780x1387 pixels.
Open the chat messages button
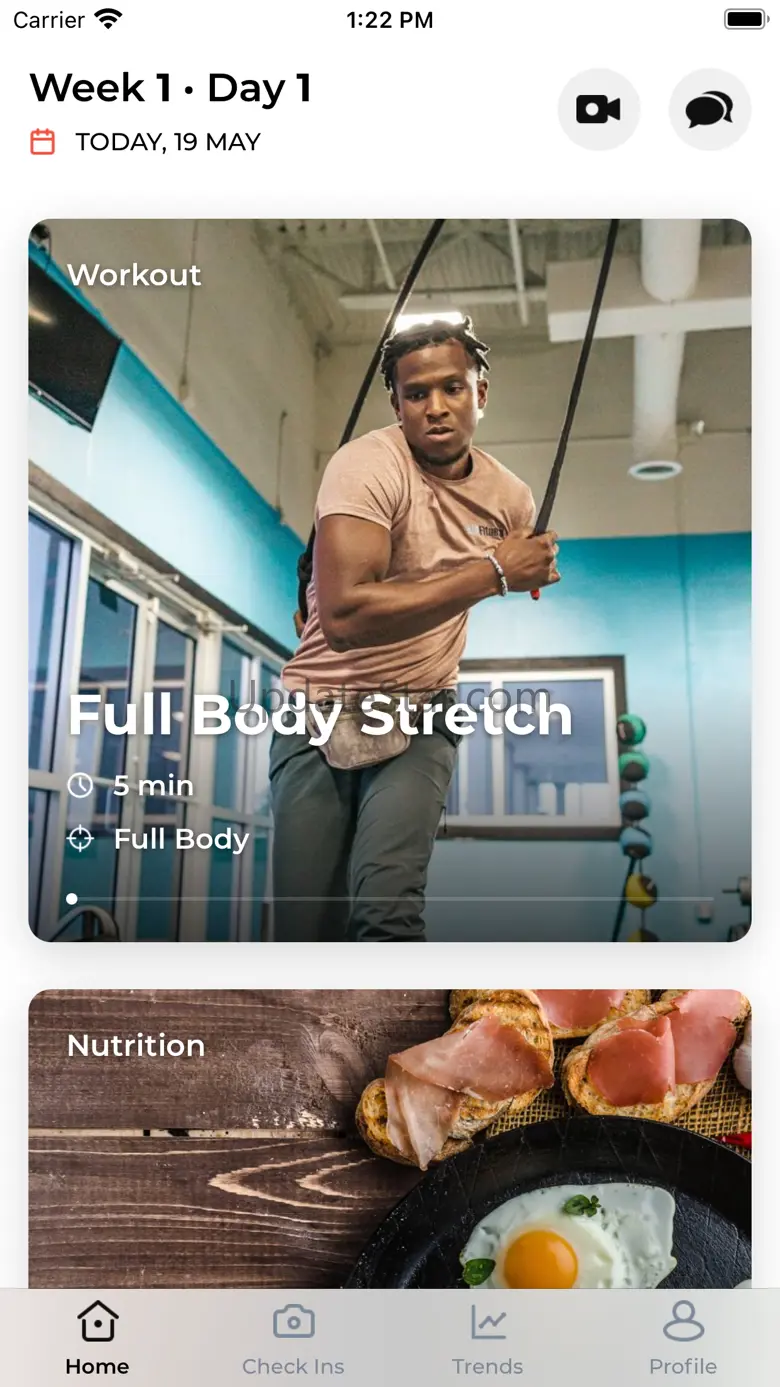tap(709, 109)
